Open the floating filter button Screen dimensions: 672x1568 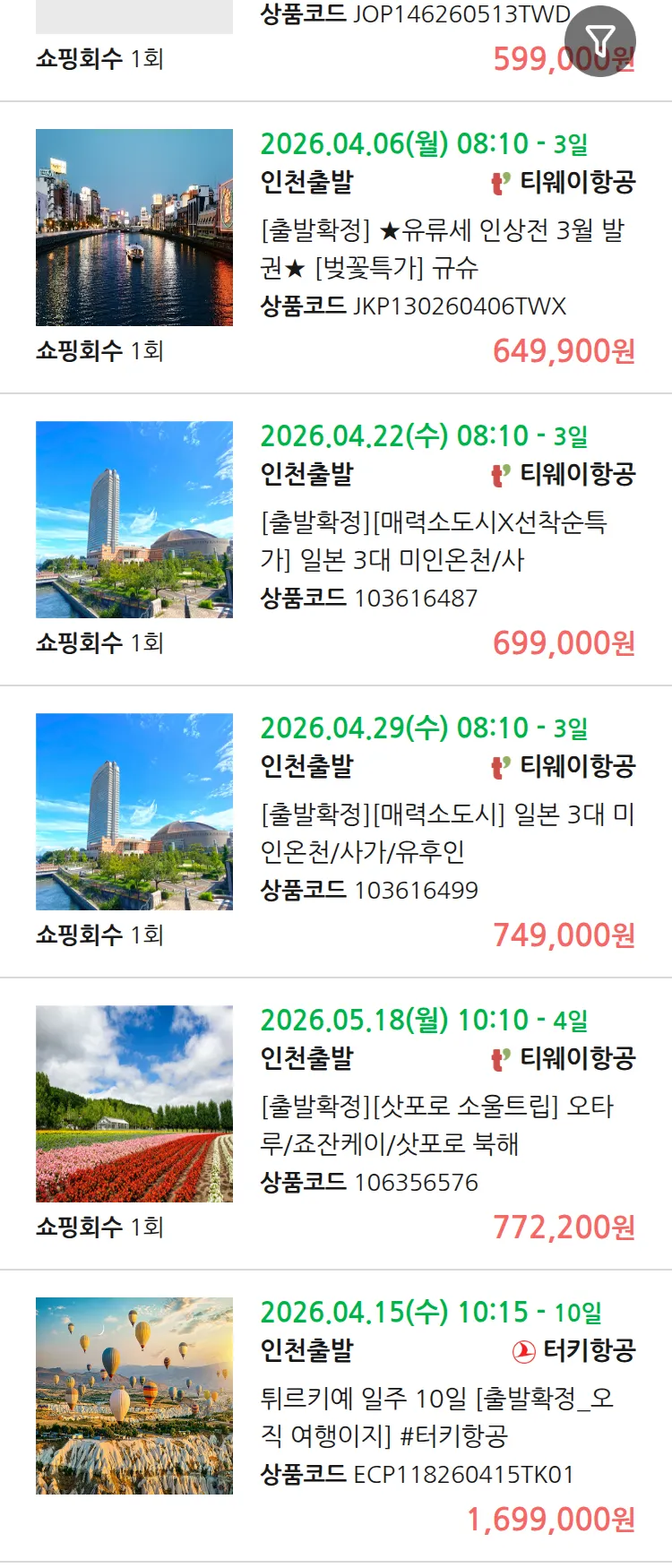tap(599, 40)
